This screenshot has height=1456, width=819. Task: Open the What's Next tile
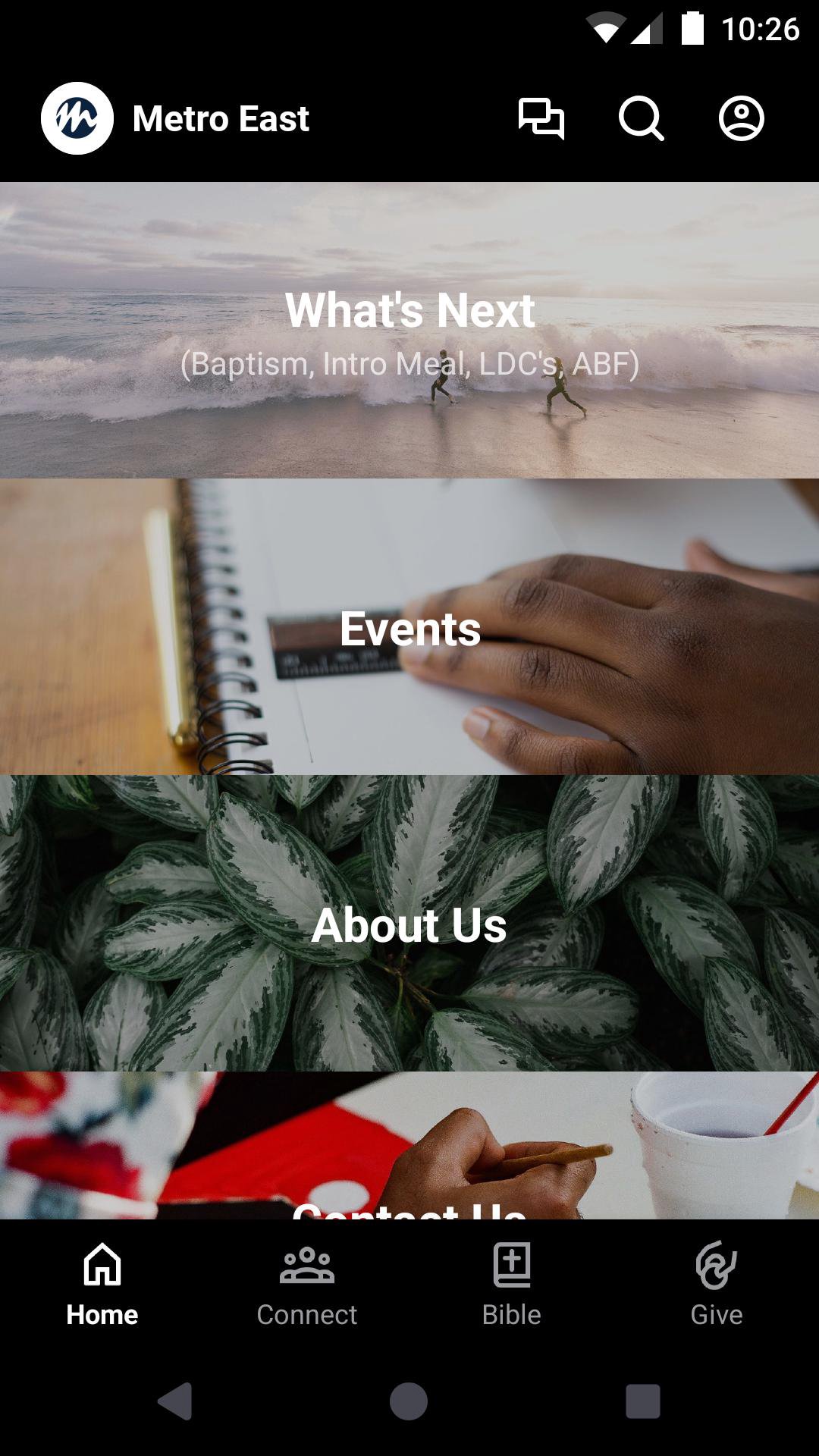(409, 330)
